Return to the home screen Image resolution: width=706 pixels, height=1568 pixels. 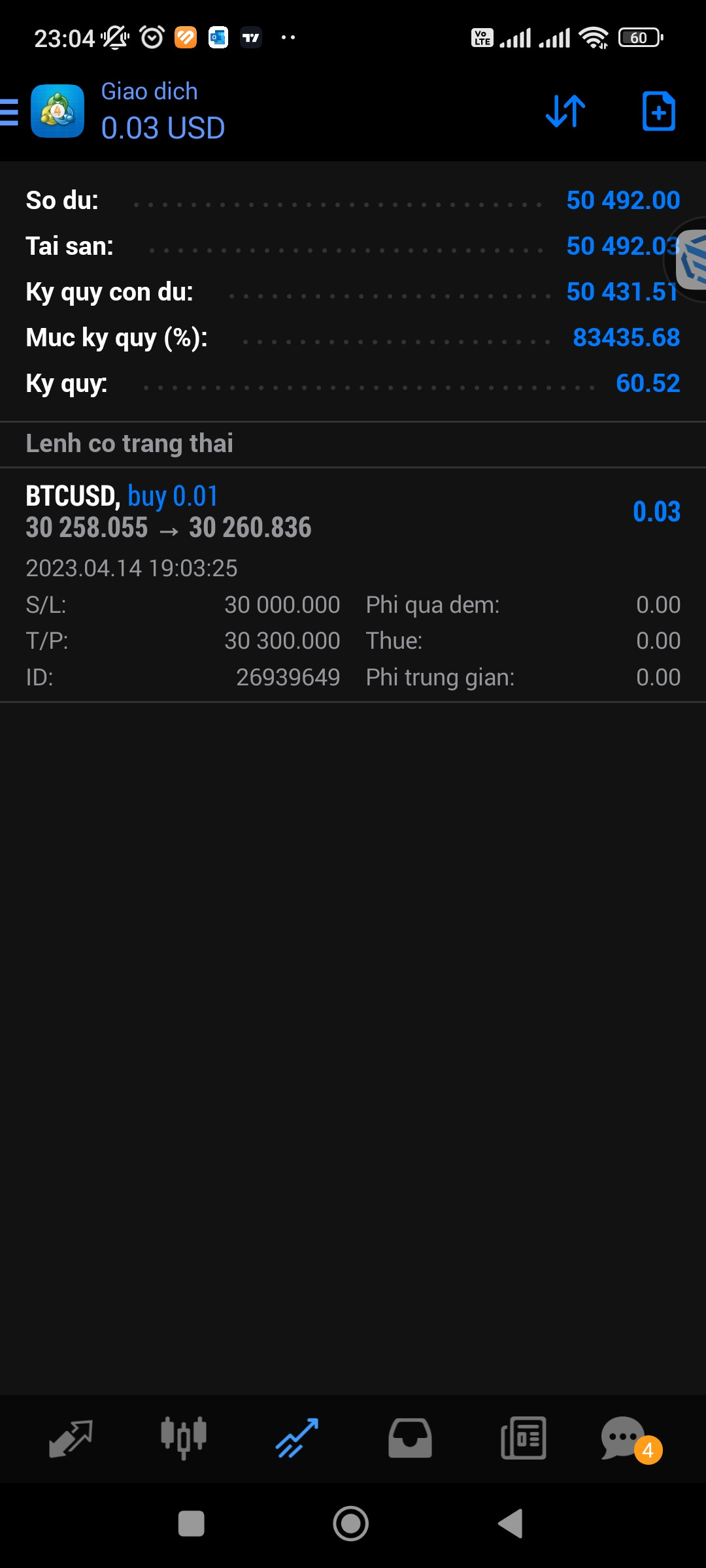tap(351, 1524)
